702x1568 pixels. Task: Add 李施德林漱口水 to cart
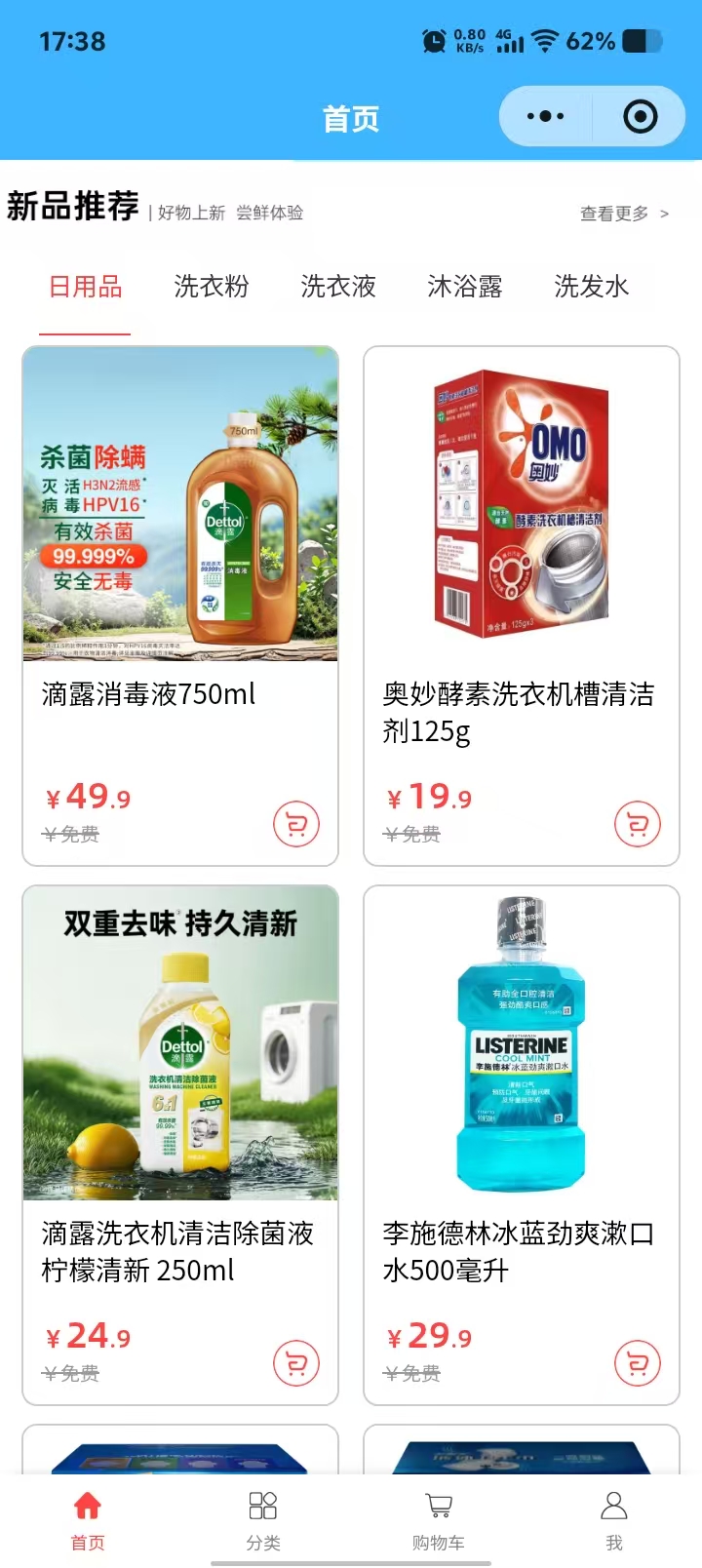638,1363
